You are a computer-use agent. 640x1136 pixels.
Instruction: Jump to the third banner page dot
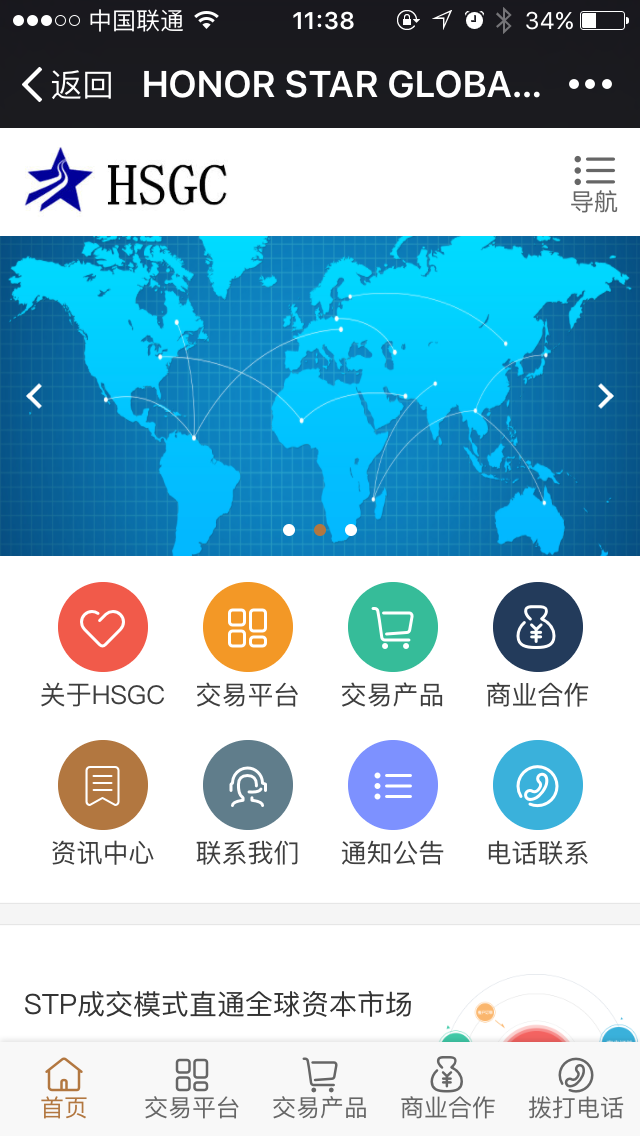(x=351, y=530)
